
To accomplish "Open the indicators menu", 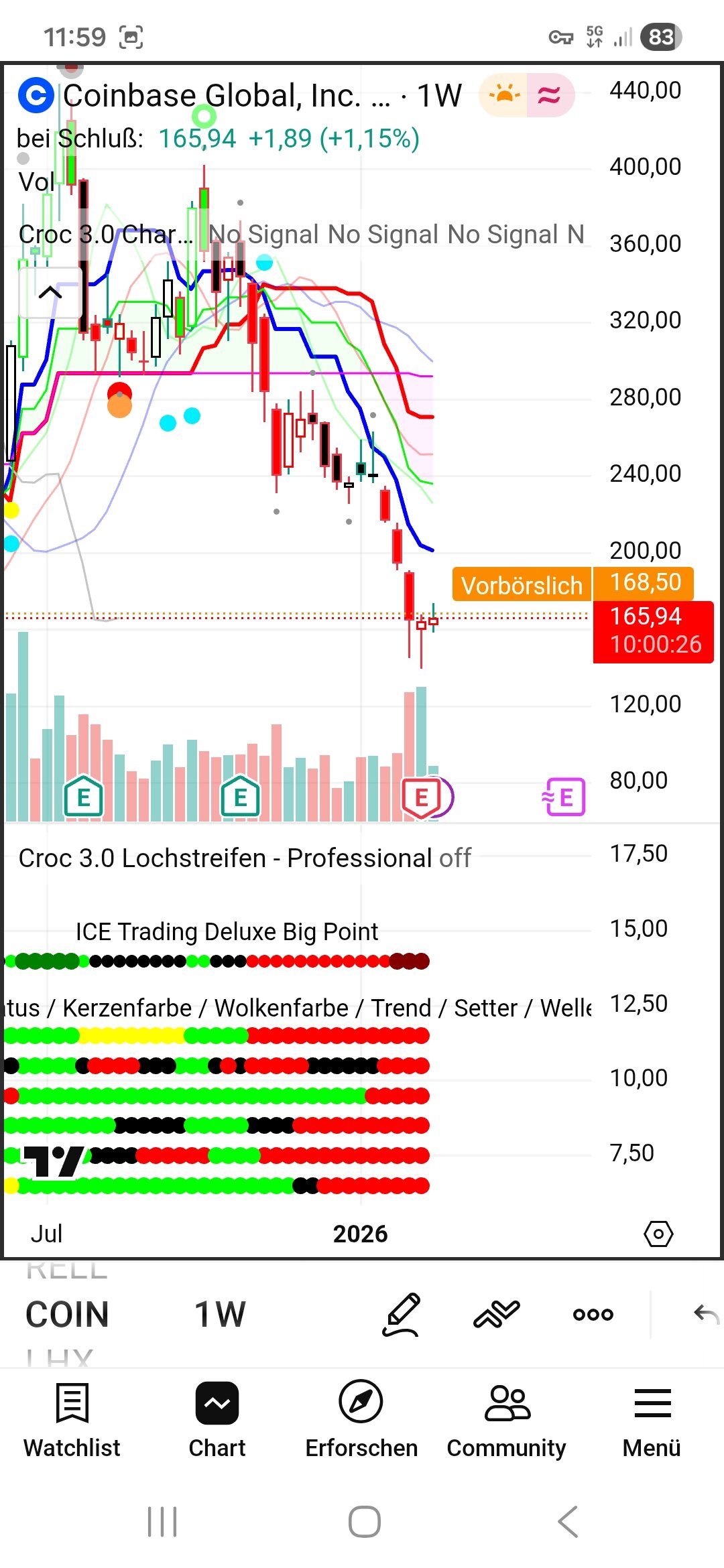I will pyautogui.click(x=497, y=1314).
